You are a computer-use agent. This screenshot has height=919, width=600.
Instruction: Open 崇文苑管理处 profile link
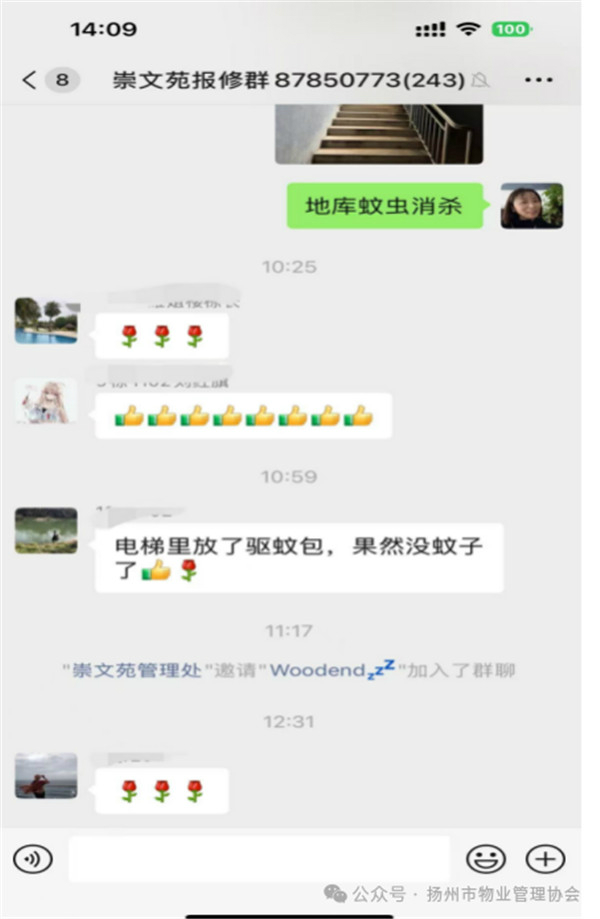pyautogui.click(x=137, y=671)
